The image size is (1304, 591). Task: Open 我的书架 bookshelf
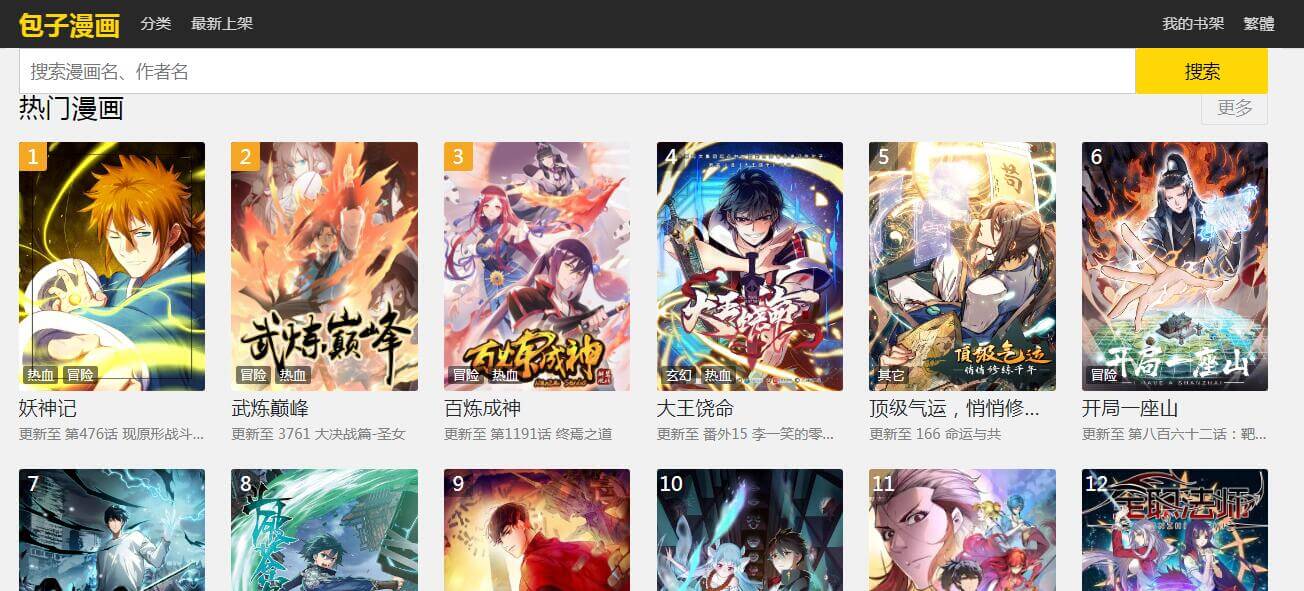coord(1192,23)
